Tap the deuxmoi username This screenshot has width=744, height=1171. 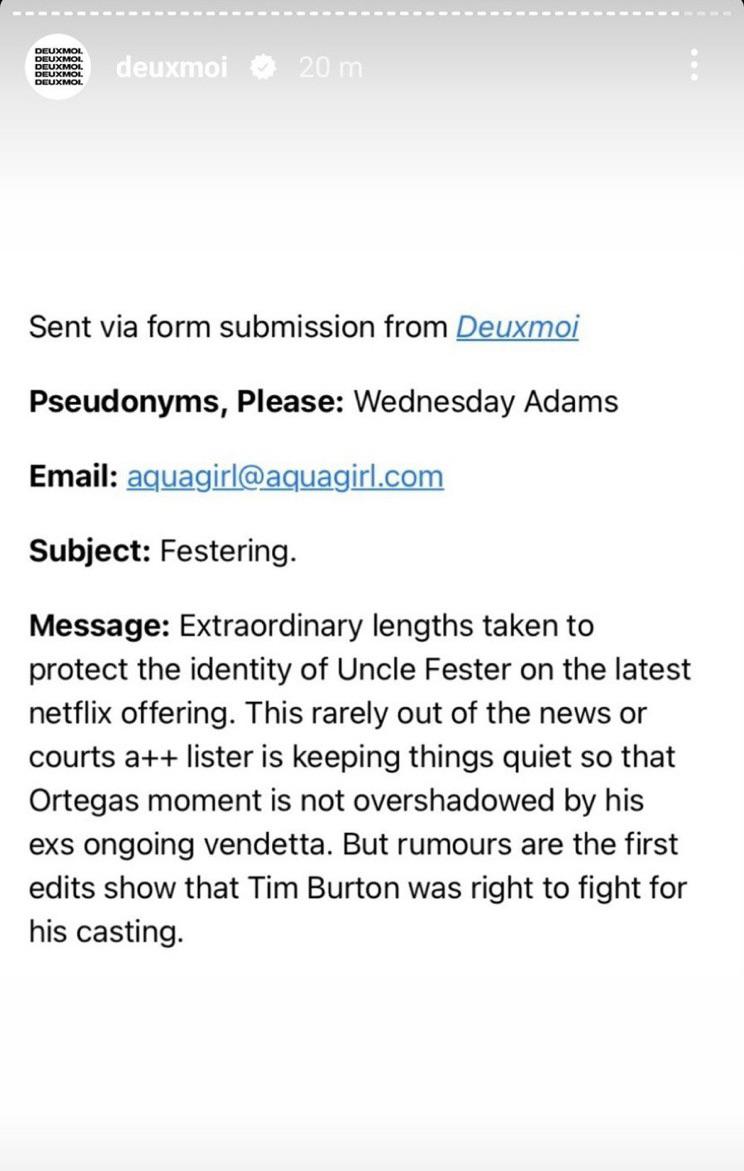click(x=172, y=68)
